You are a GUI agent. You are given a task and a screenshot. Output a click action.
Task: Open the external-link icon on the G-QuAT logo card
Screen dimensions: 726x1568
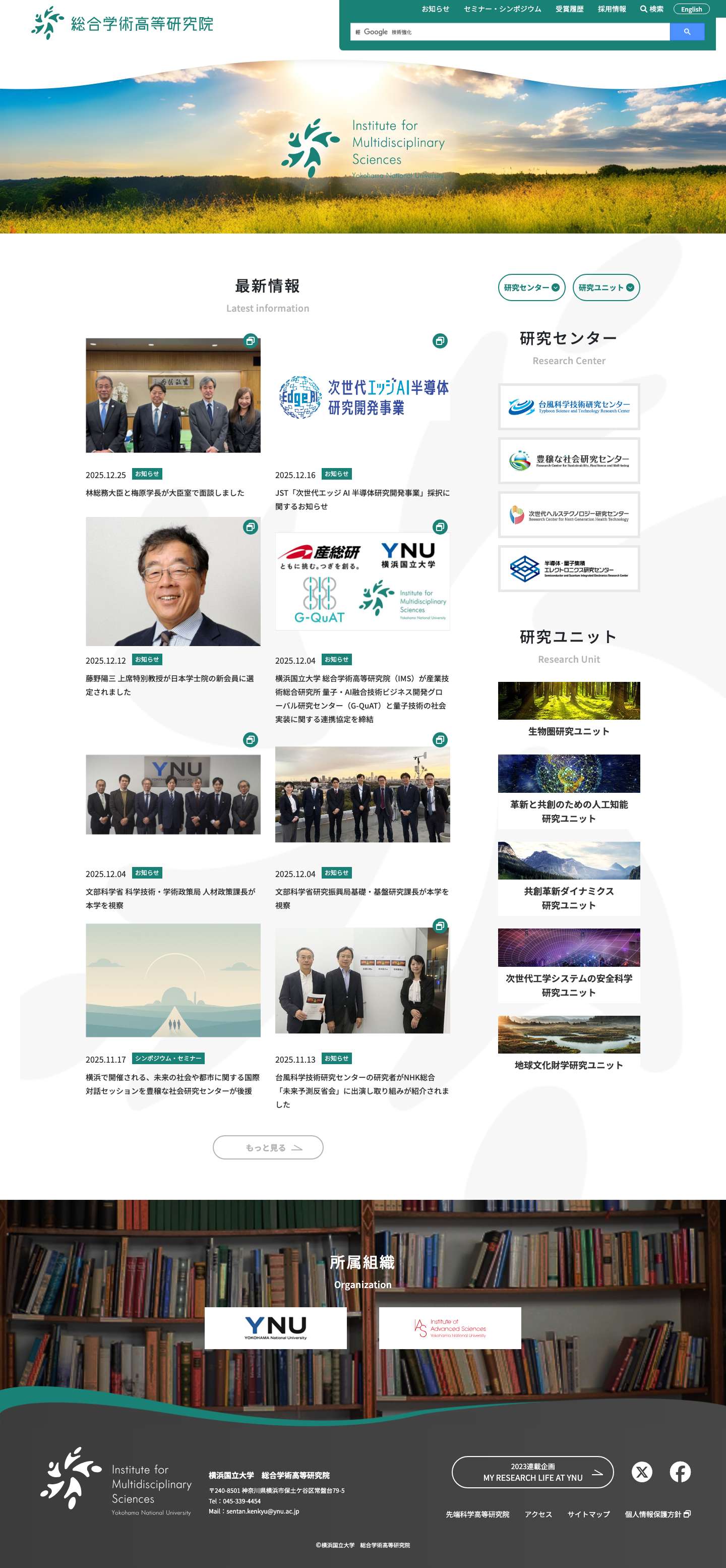click(440, 527)
